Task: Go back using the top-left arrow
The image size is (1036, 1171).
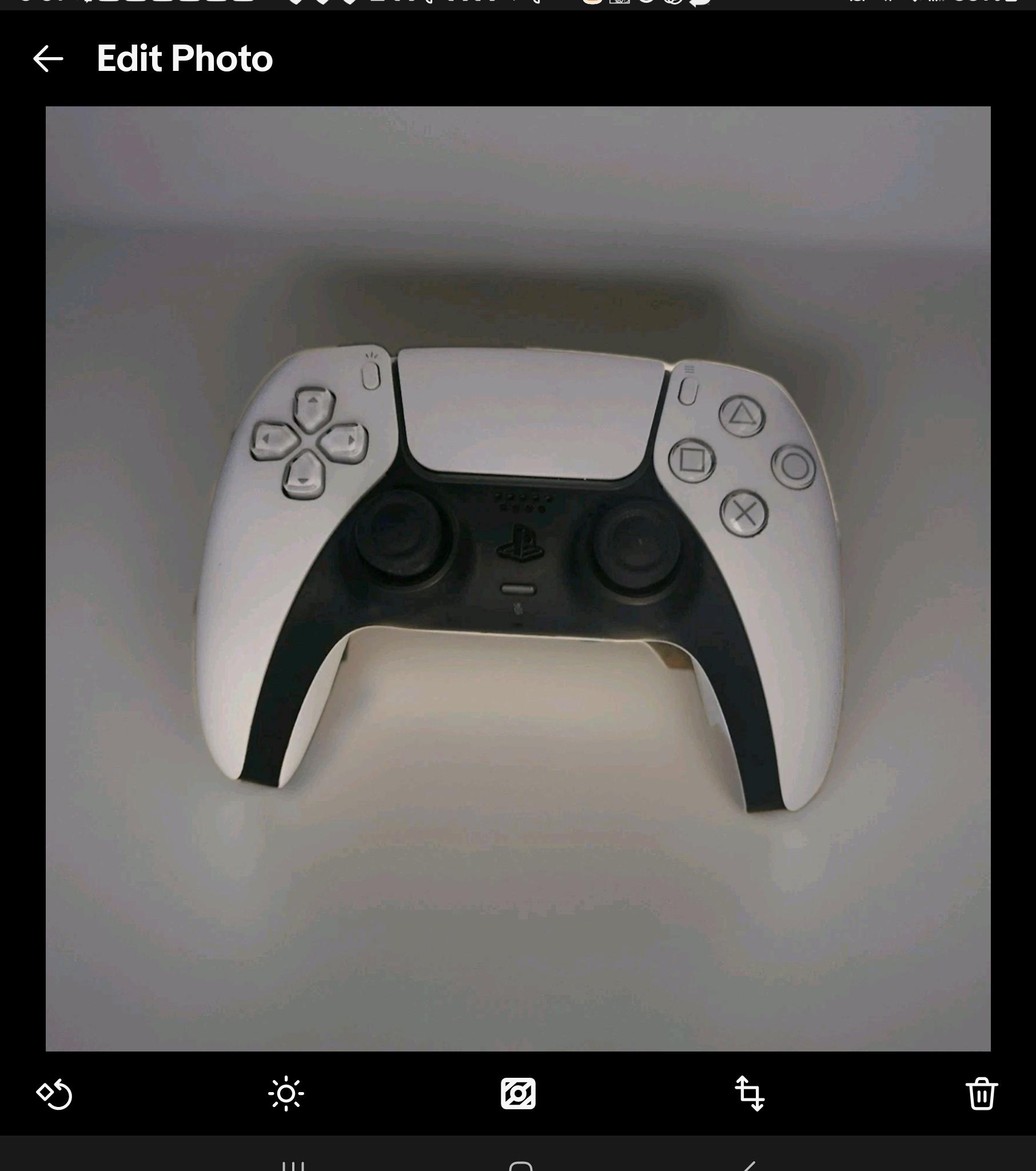Action: coord(49,59)
